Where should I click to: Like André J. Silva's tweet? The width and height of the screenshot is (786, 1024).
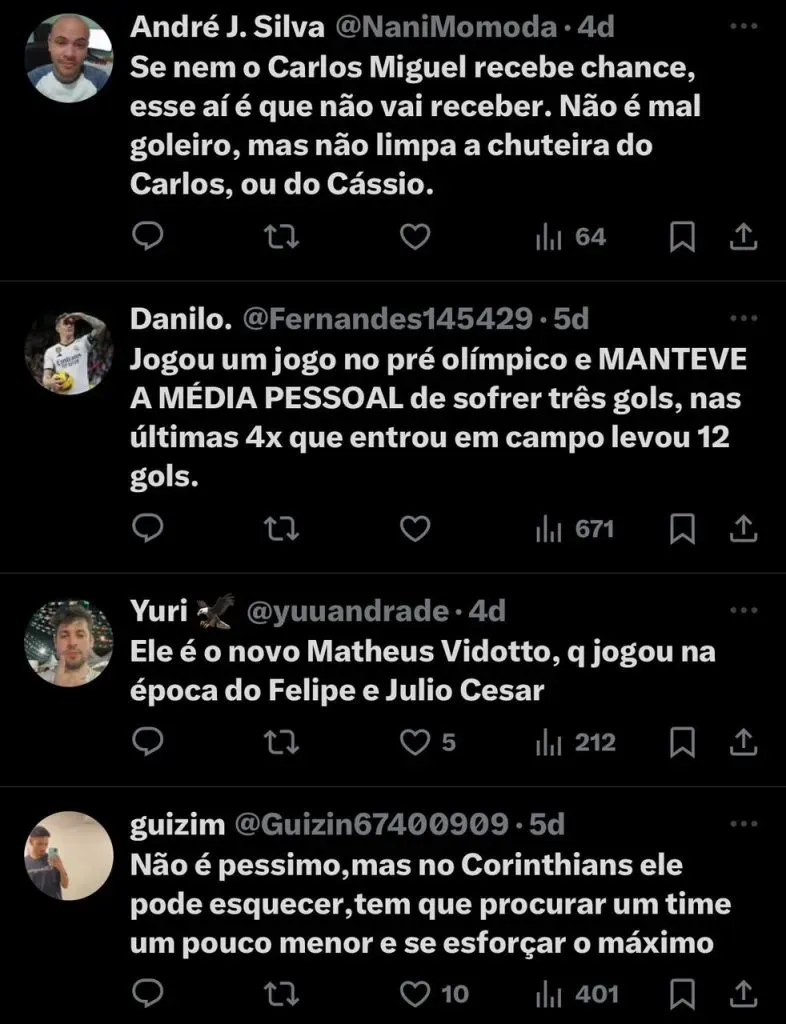(x=414, y=236)
